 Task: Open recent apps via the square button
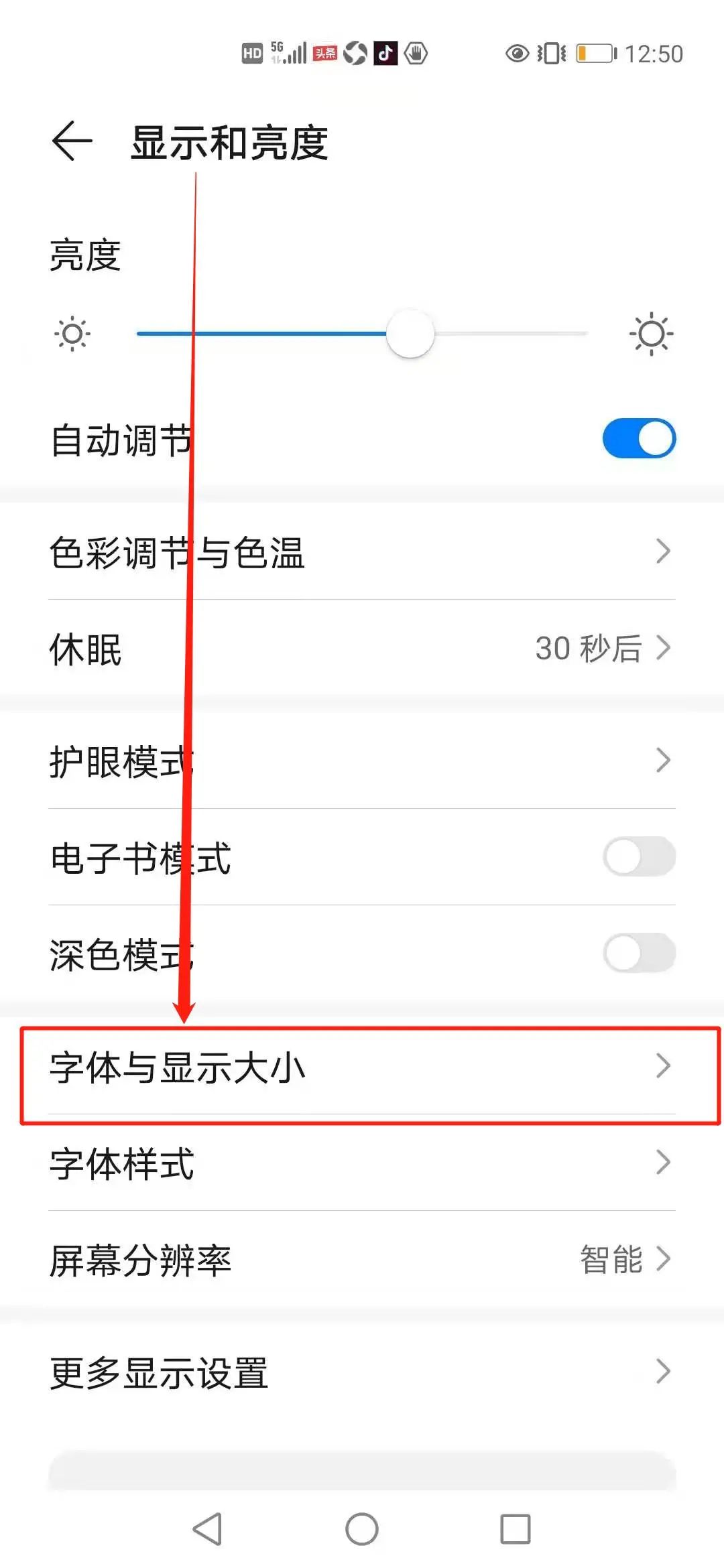[x=516, y=1529]
